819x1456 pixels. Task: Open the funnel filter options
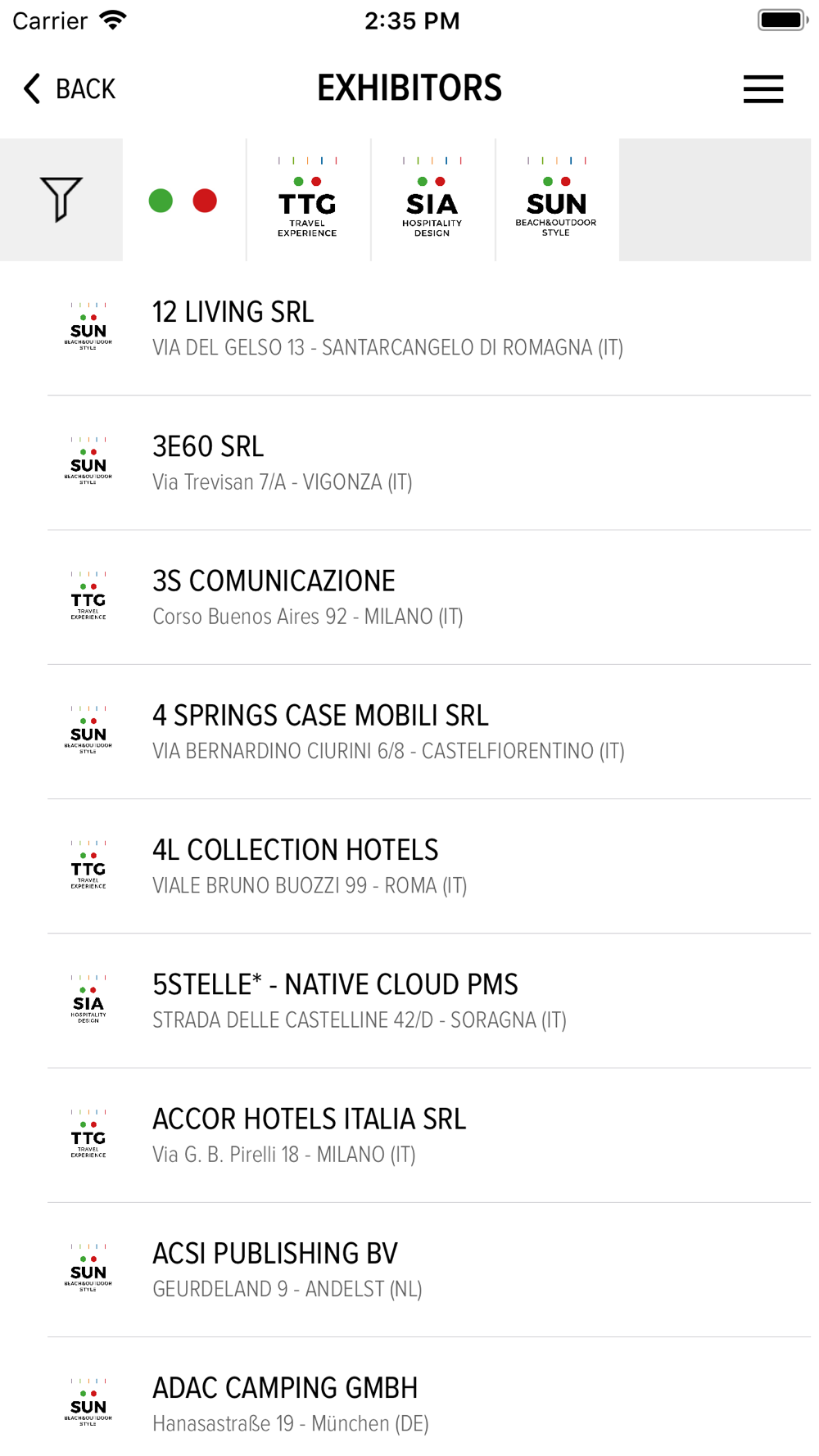(x=61, y=200)
